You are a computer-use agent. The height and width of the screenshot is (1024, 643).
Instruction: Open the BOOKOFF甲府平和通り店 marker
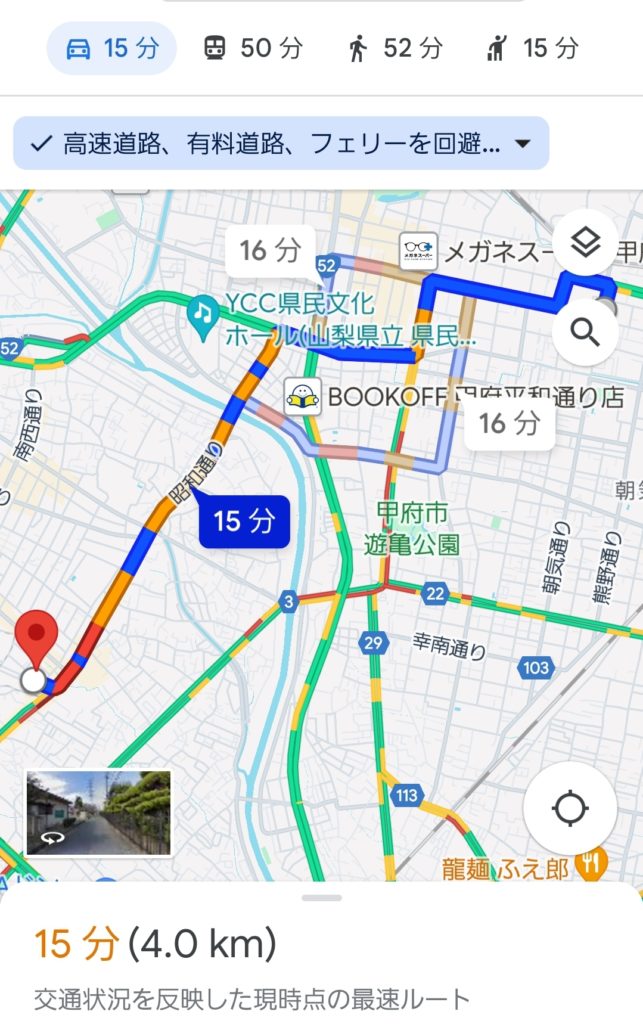pos(301,396)
